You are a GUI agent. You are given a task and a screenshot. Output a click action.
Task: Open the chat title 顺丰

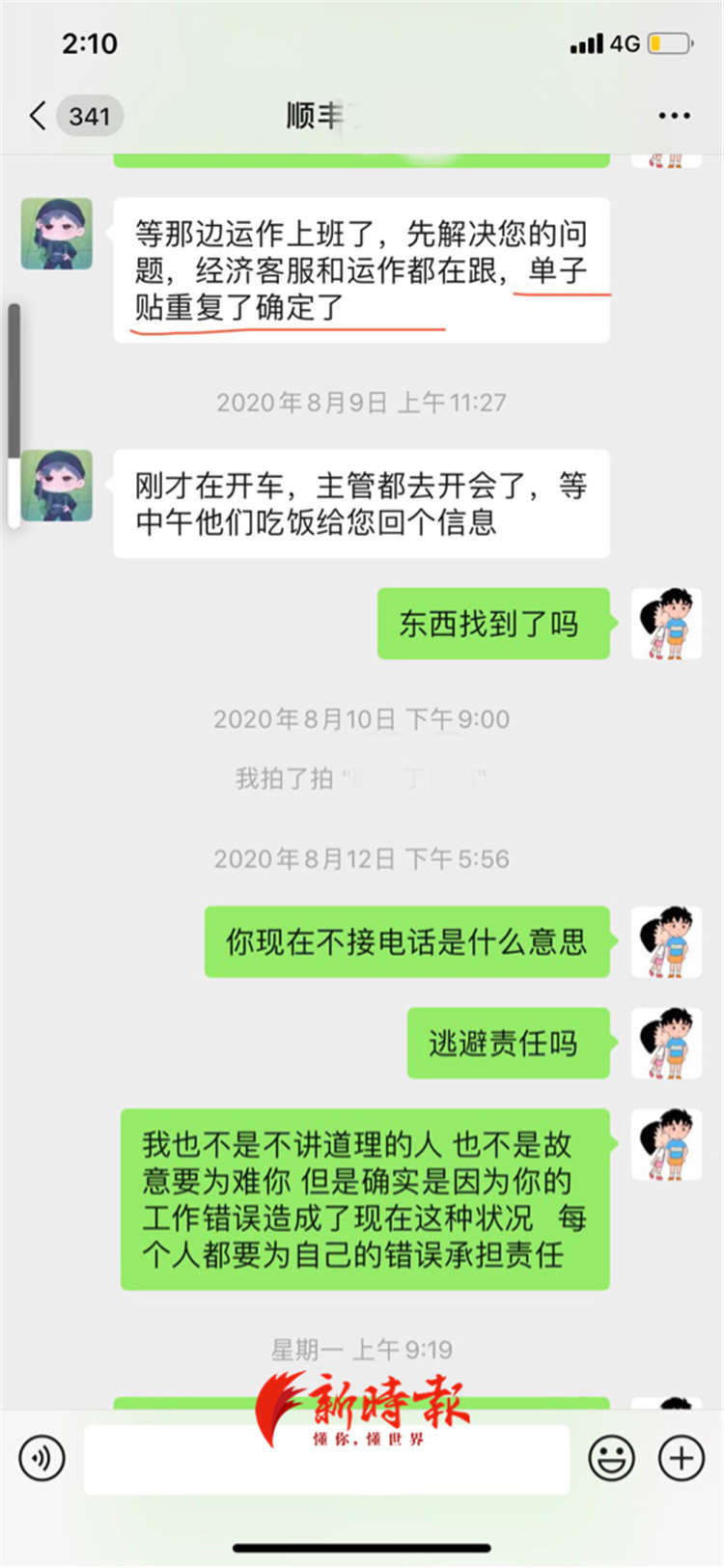pos(320,115)
